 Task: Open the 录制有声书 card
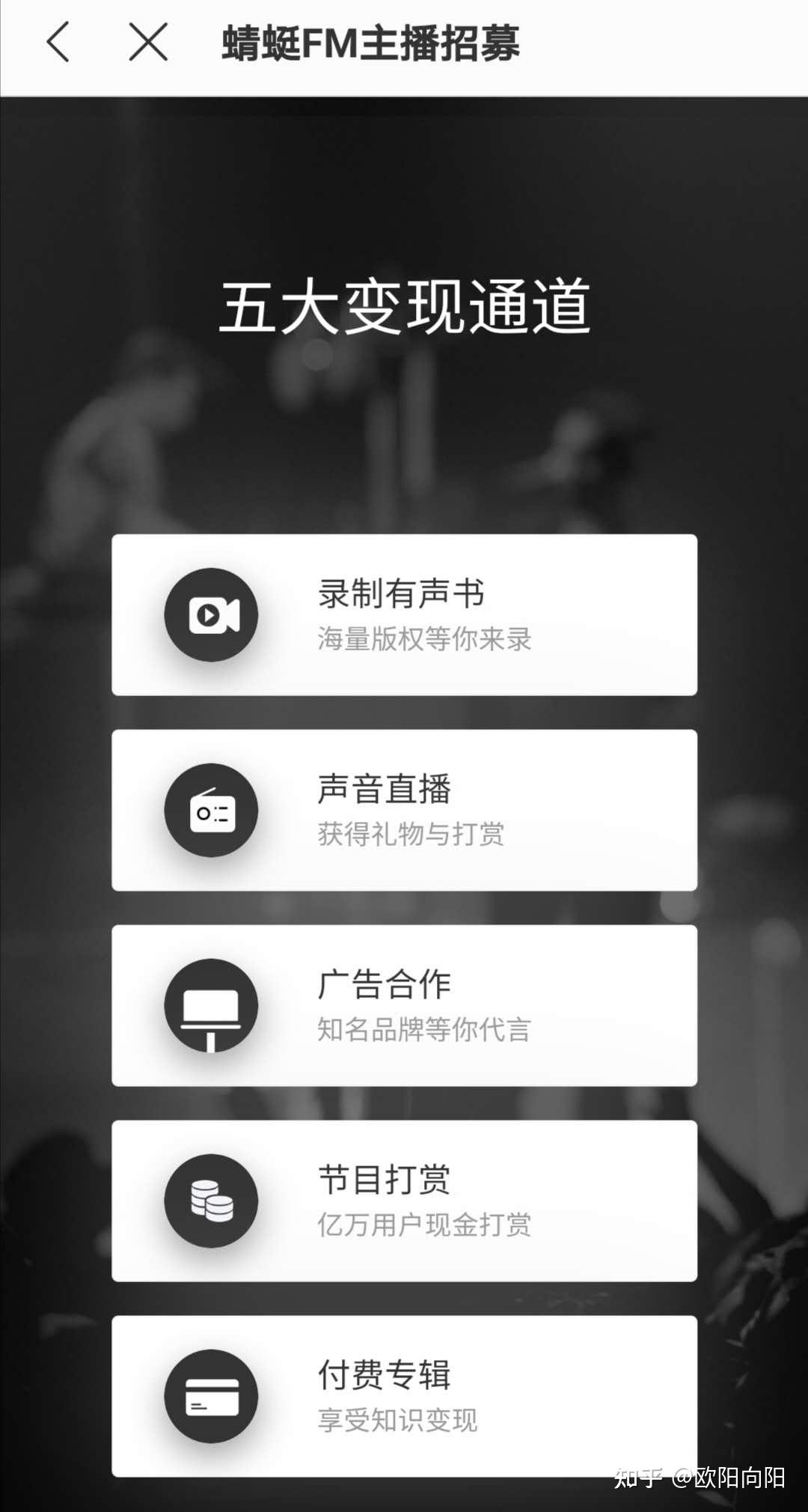[404, 615]
